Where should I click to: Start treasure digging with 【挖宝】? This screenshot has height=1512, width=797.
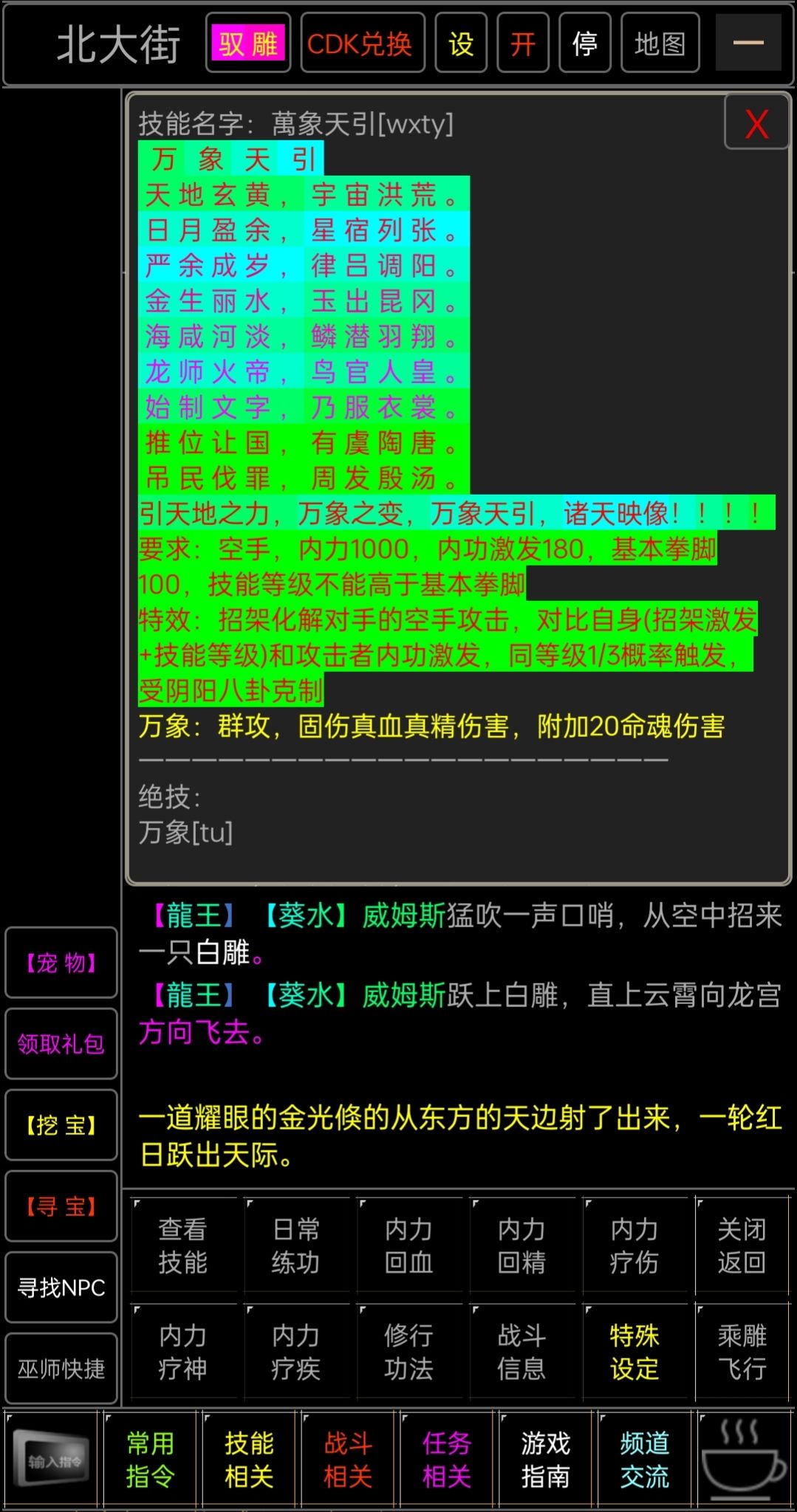pyautogui.click(x=61, y=1126)
